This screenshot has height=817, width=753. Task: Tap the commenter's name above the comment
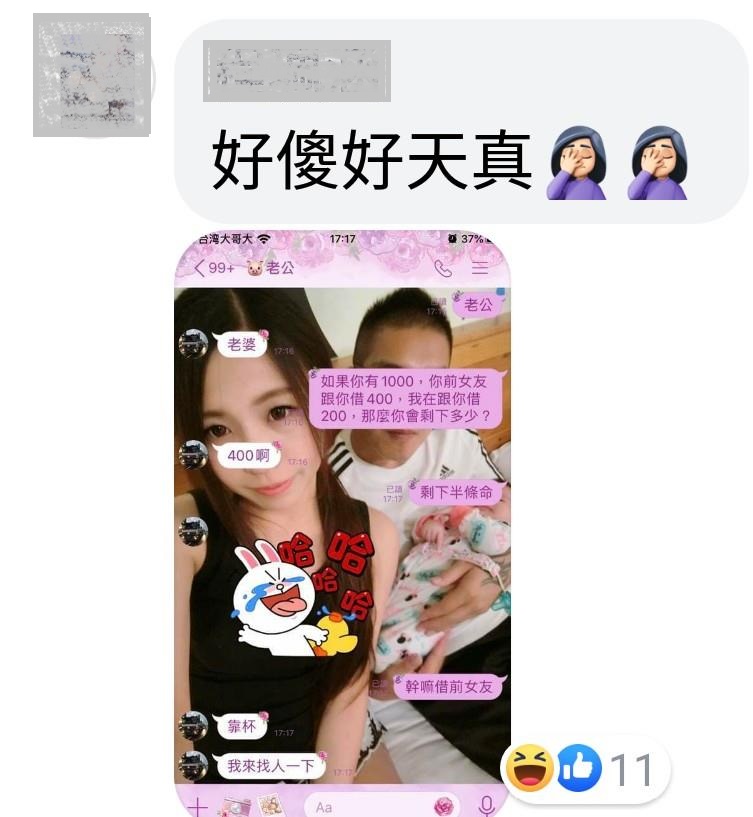coord(296,70)
